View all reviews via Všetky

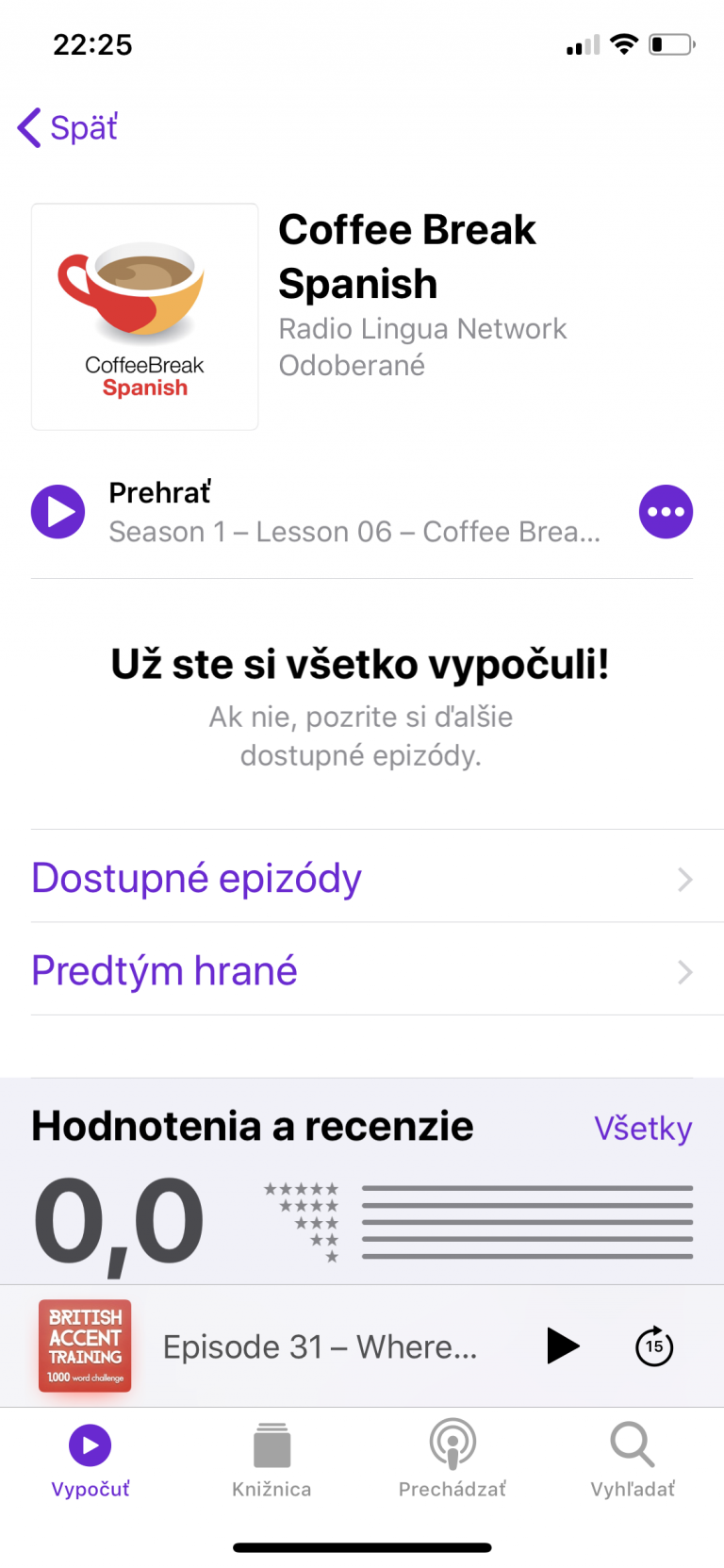point(643,1128)
